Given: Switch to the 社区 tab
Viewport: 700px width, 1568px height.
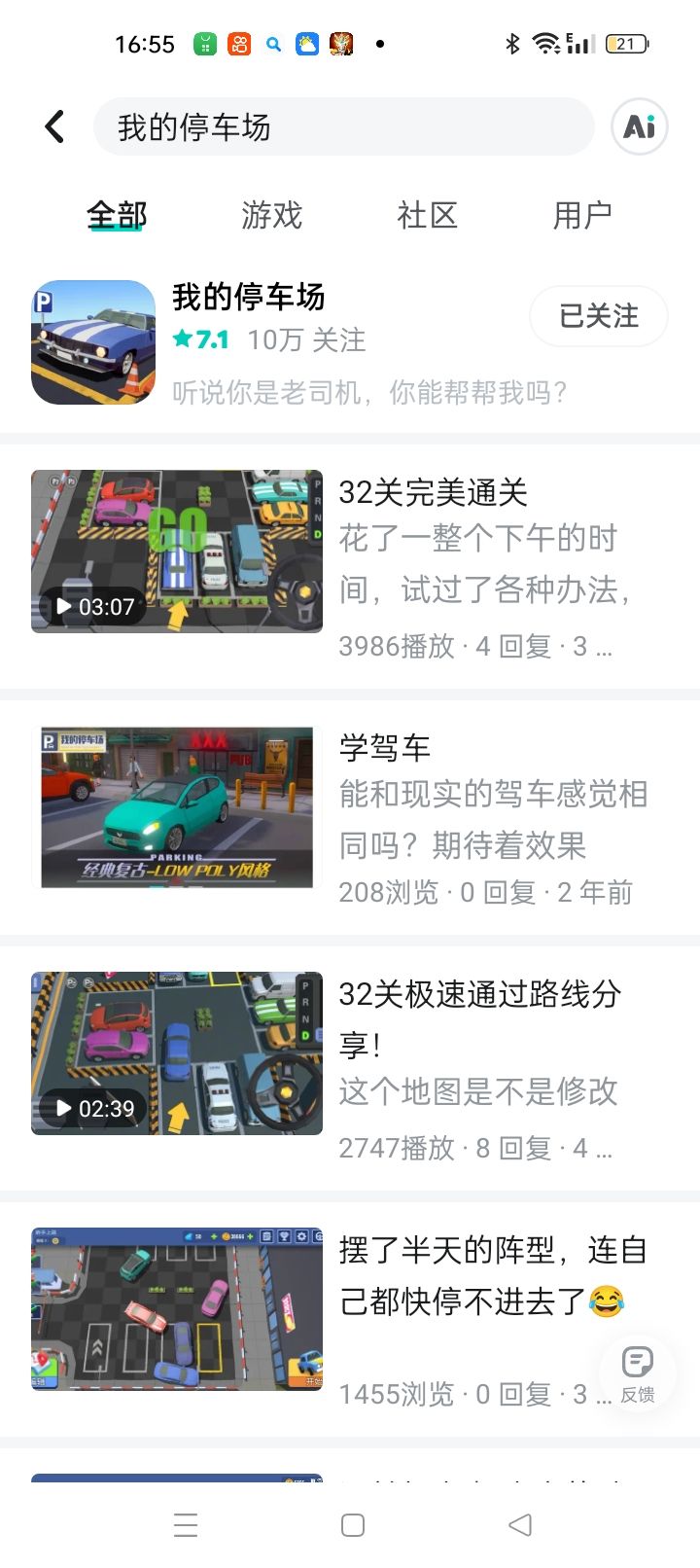Looking at the screenshot, I should tap(427, 215).
